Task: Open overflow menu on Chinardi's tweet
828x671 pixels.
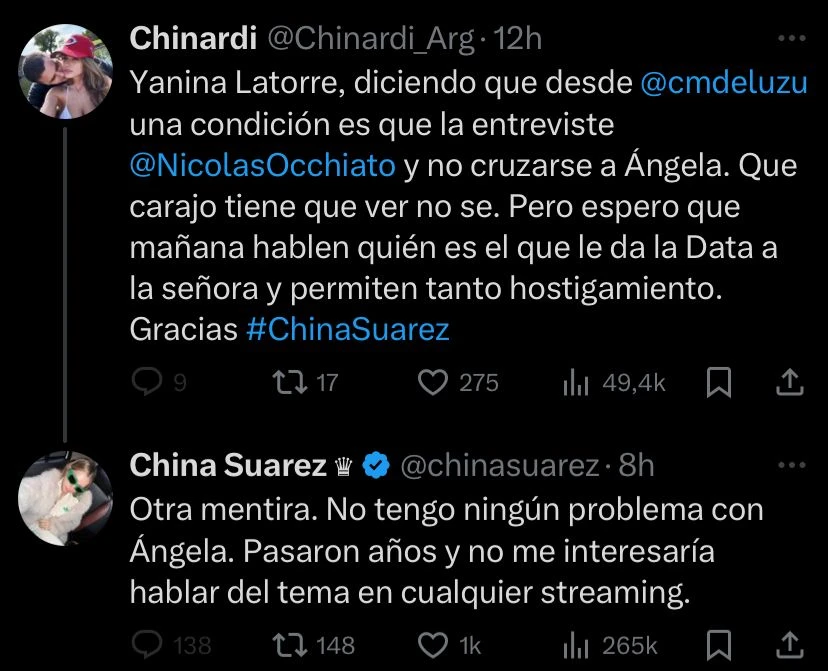Action: pyautogui.click(x=790, y=38)
